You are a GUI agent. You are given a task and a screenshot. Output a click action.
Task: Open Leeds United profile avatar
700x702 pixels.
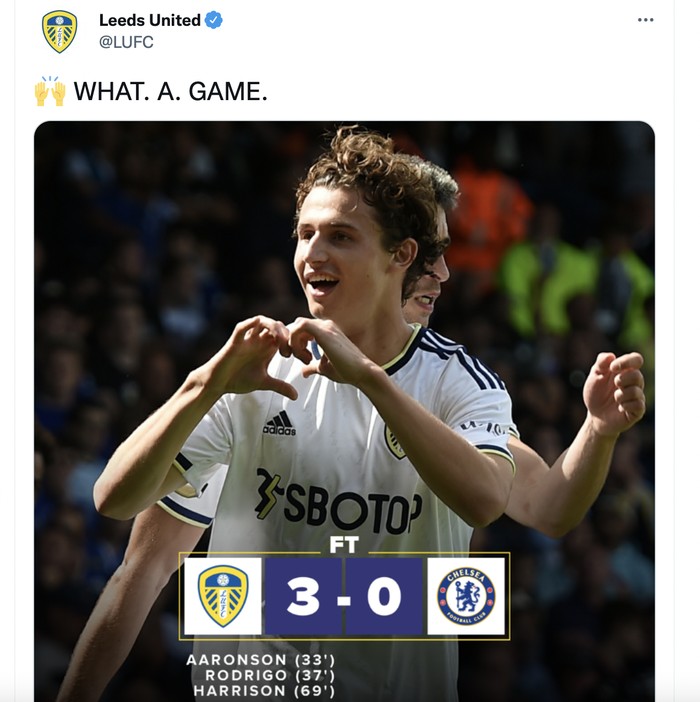pyautogui.click(x=59, y=31)
